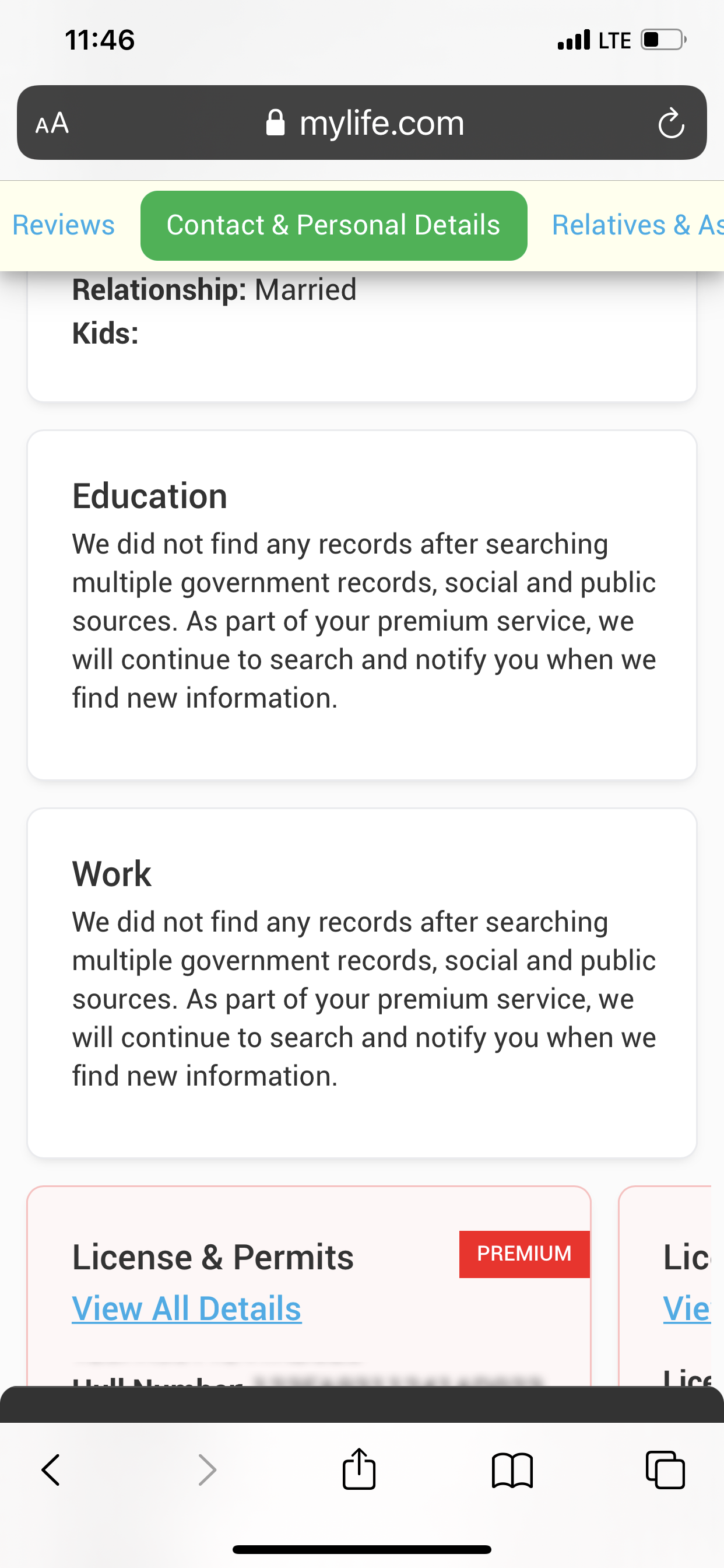Select the Contact & Personal Details tab
724x1568 pixels.
pos(333,225)
